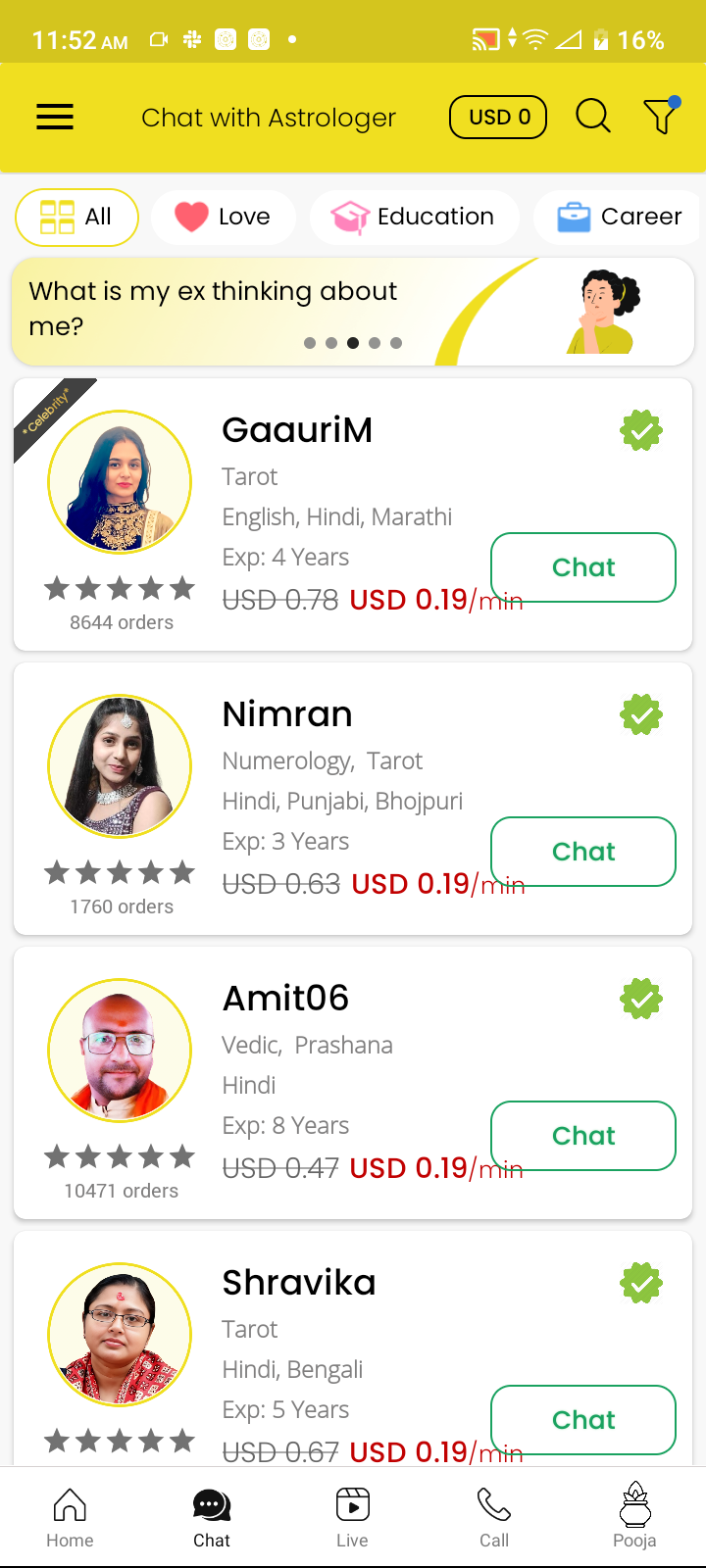Select the All category chip
The width and height of the screenshot is (706, 1568).
coord(76,217)
